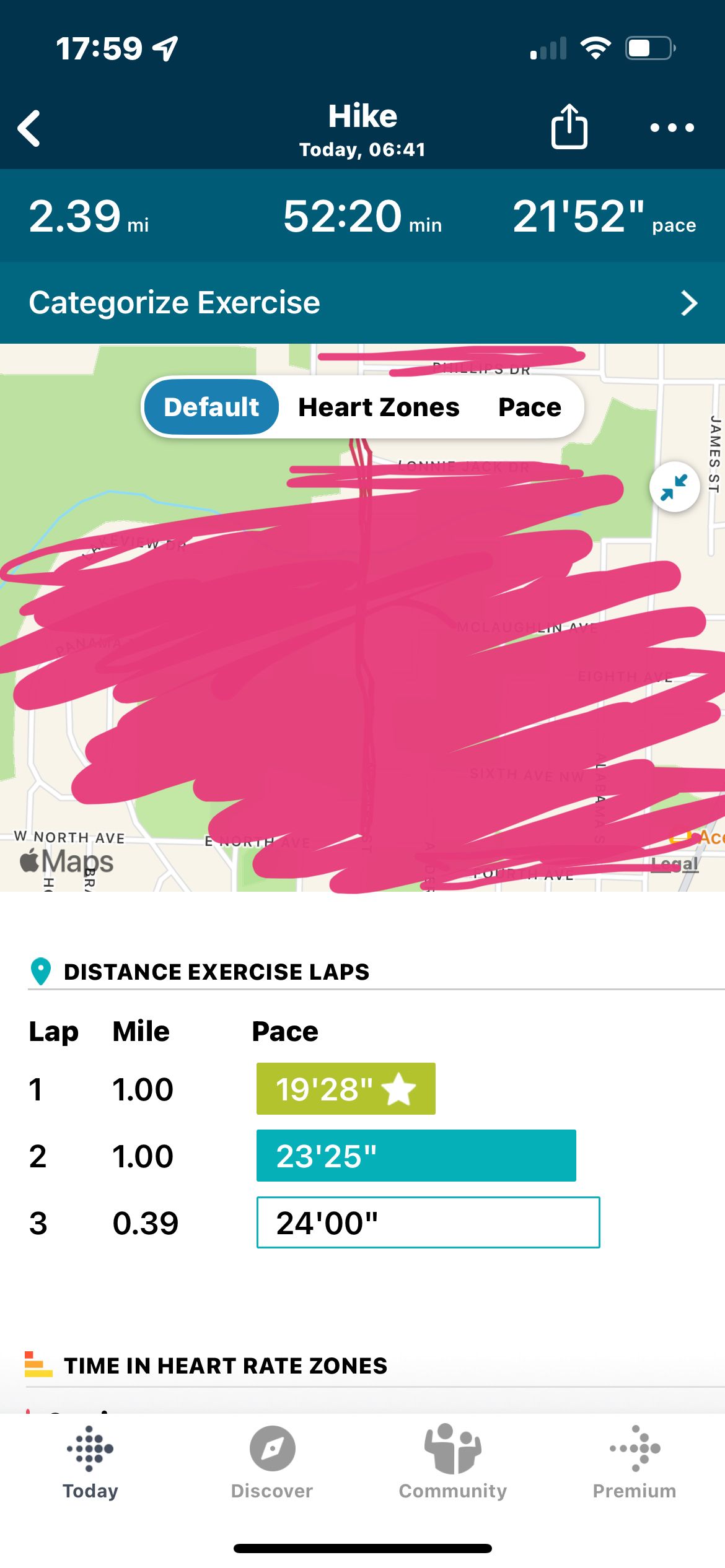The height and width of the screenshot is (1568, 725).
Task: Open the Legal link on the map
Action: 675,862
